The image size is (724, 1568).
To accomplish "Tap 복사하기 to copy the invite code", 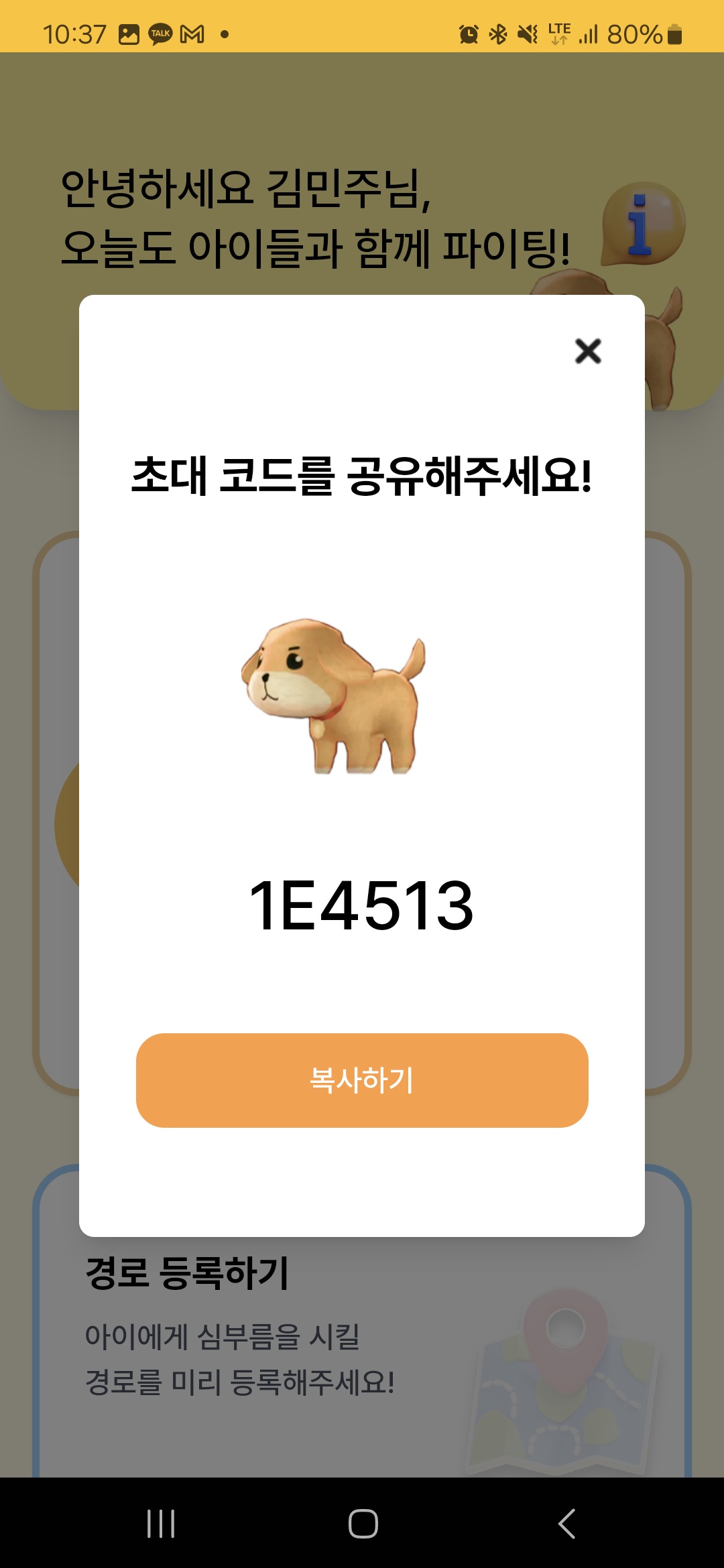I will click(x=362, y=1080).
